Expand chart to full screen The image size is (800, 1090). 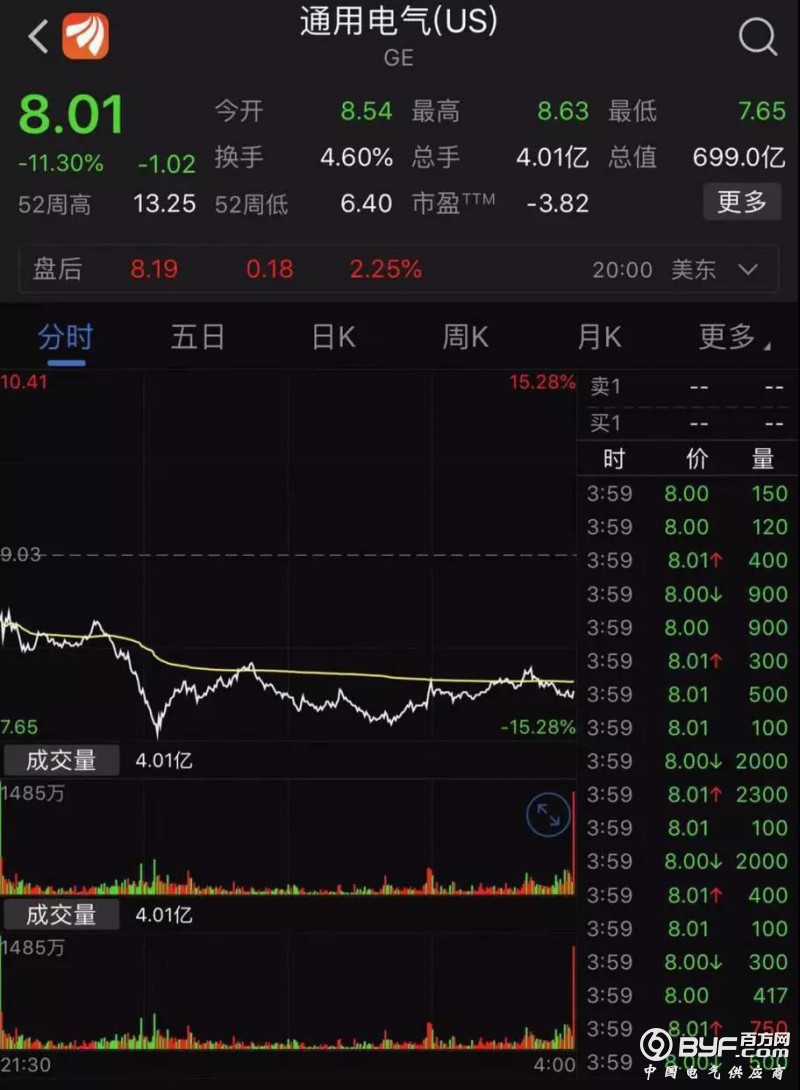coord(548,816)
